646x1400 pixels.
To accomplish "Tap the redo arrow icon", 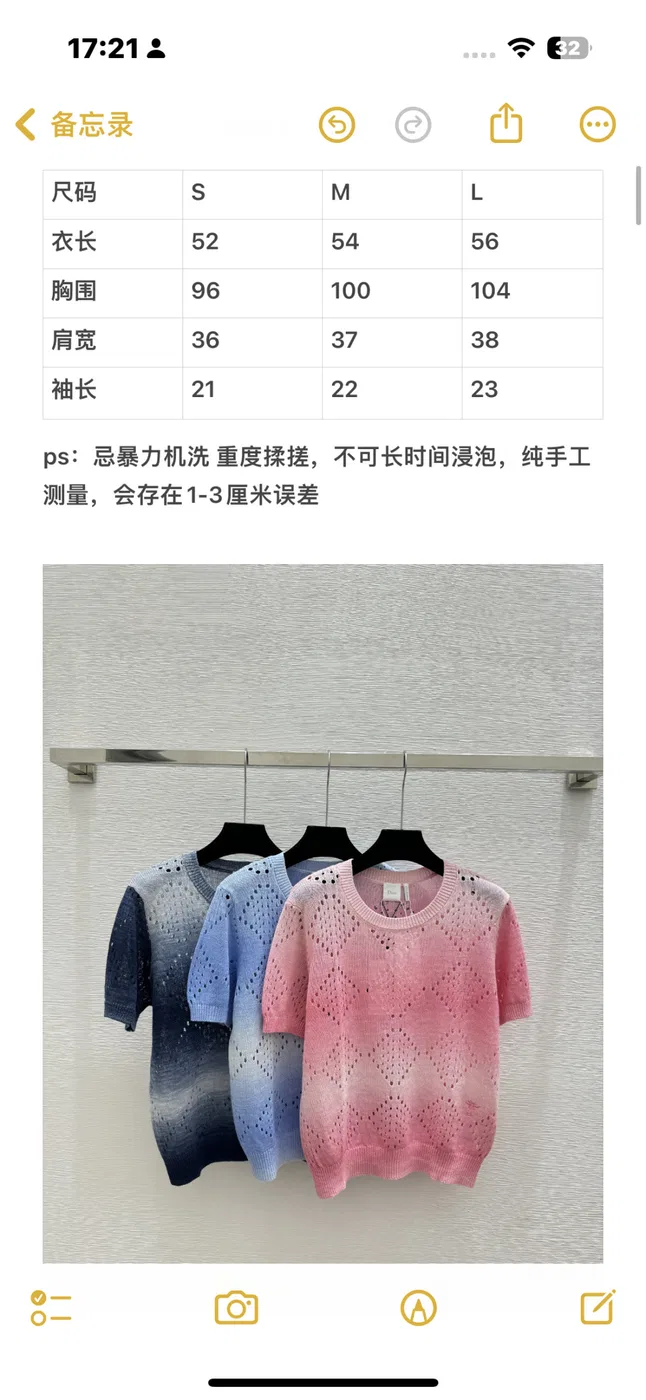I will click(413, 125).
